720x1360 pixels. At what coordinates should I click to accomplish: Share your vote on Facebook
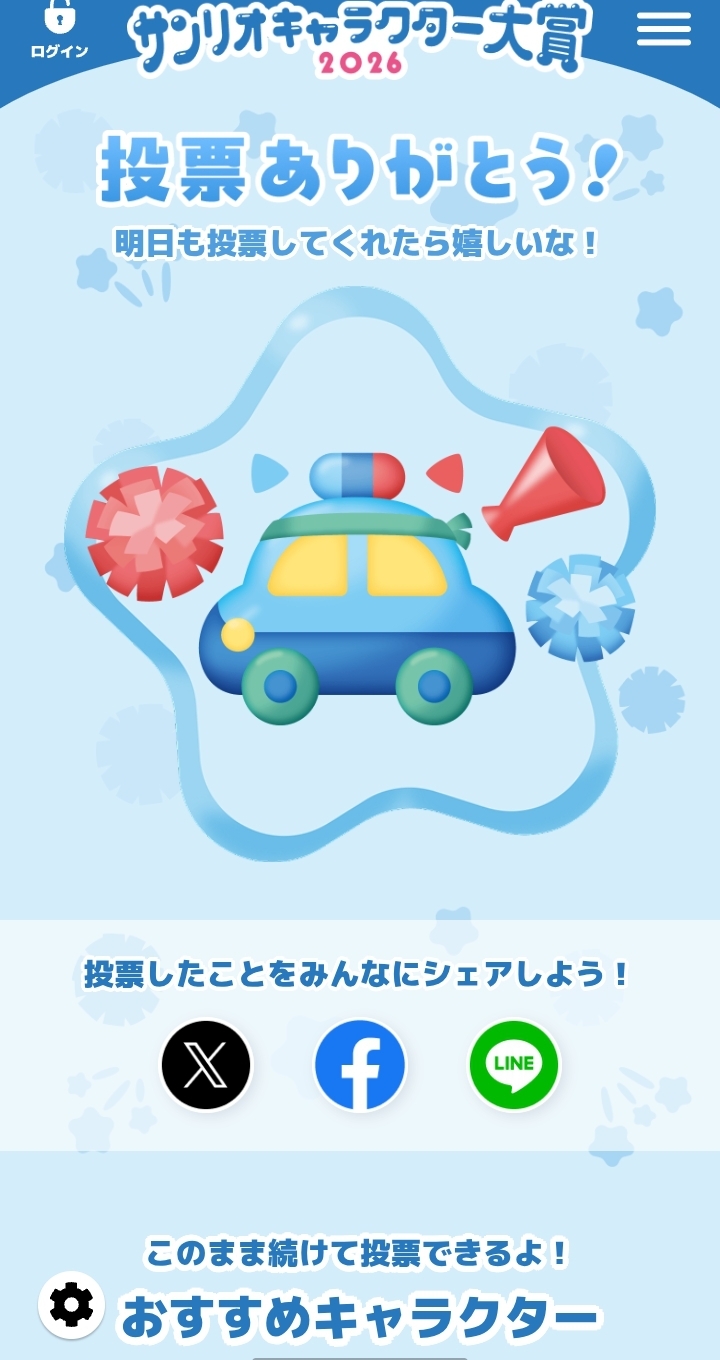tap(360, 1065)
